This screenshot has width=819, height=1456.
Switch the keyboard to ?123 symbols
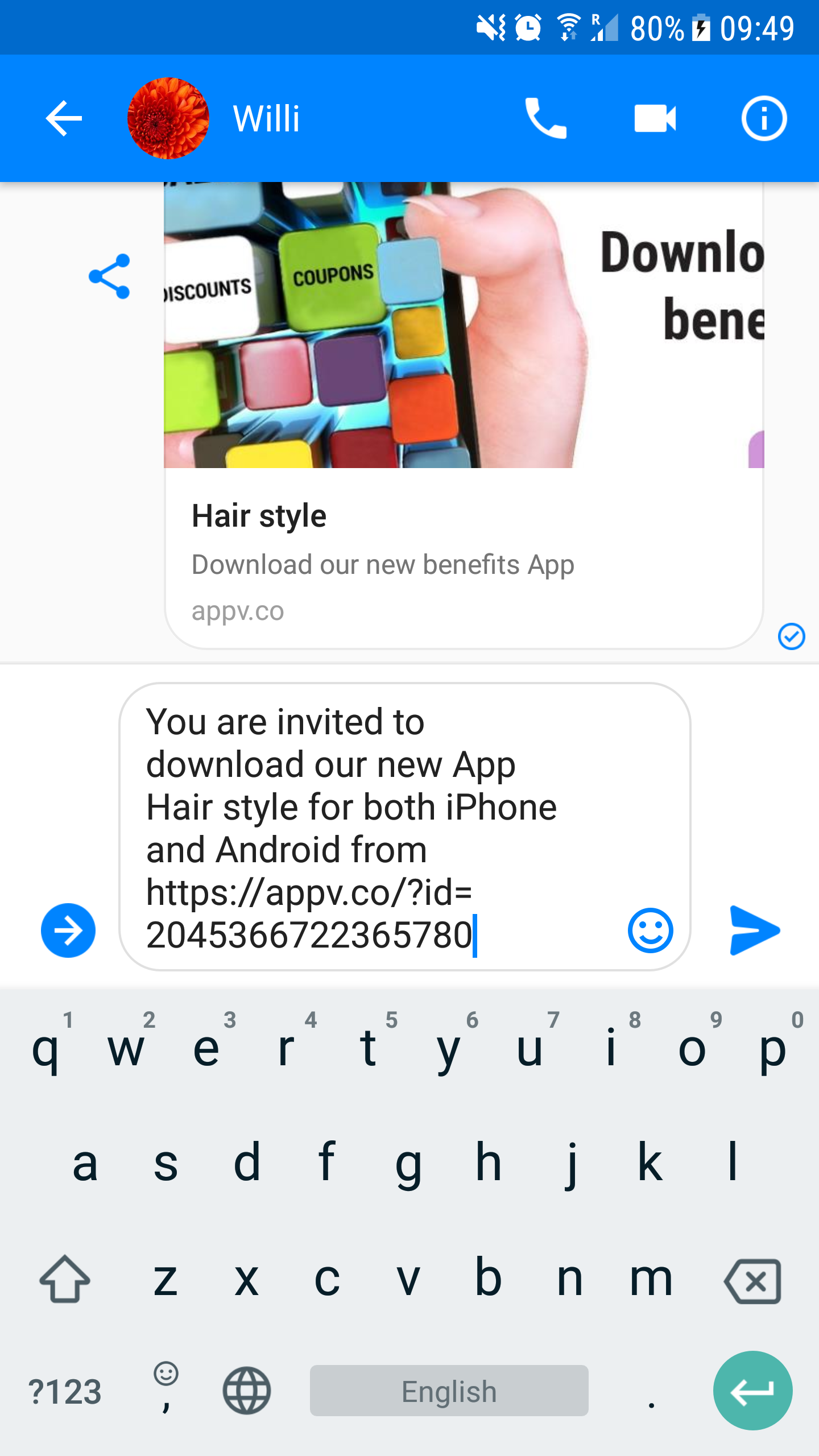tap(65, 1391)
